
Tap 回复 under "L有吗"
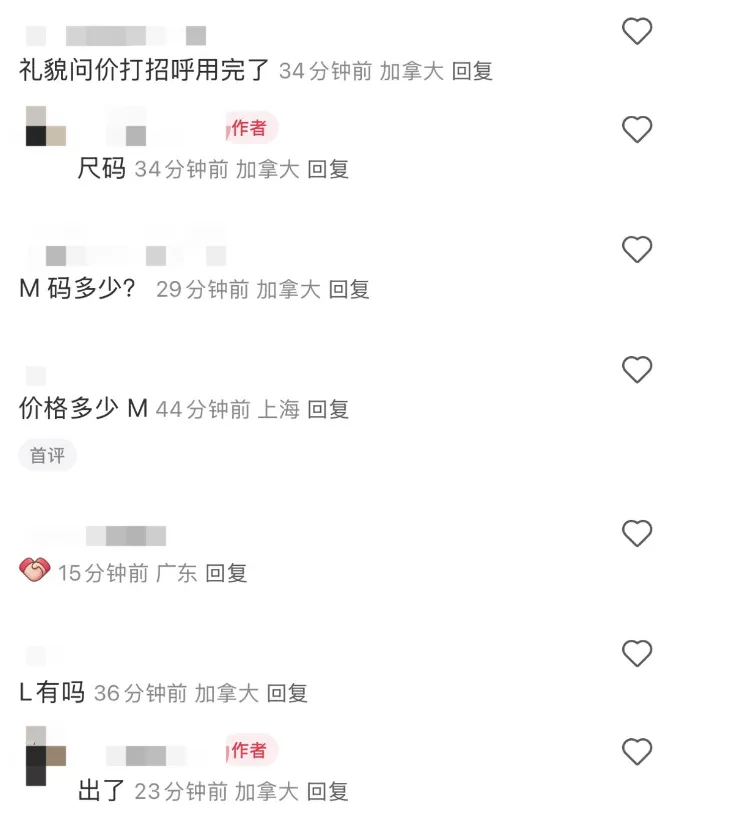pos(290,693)
